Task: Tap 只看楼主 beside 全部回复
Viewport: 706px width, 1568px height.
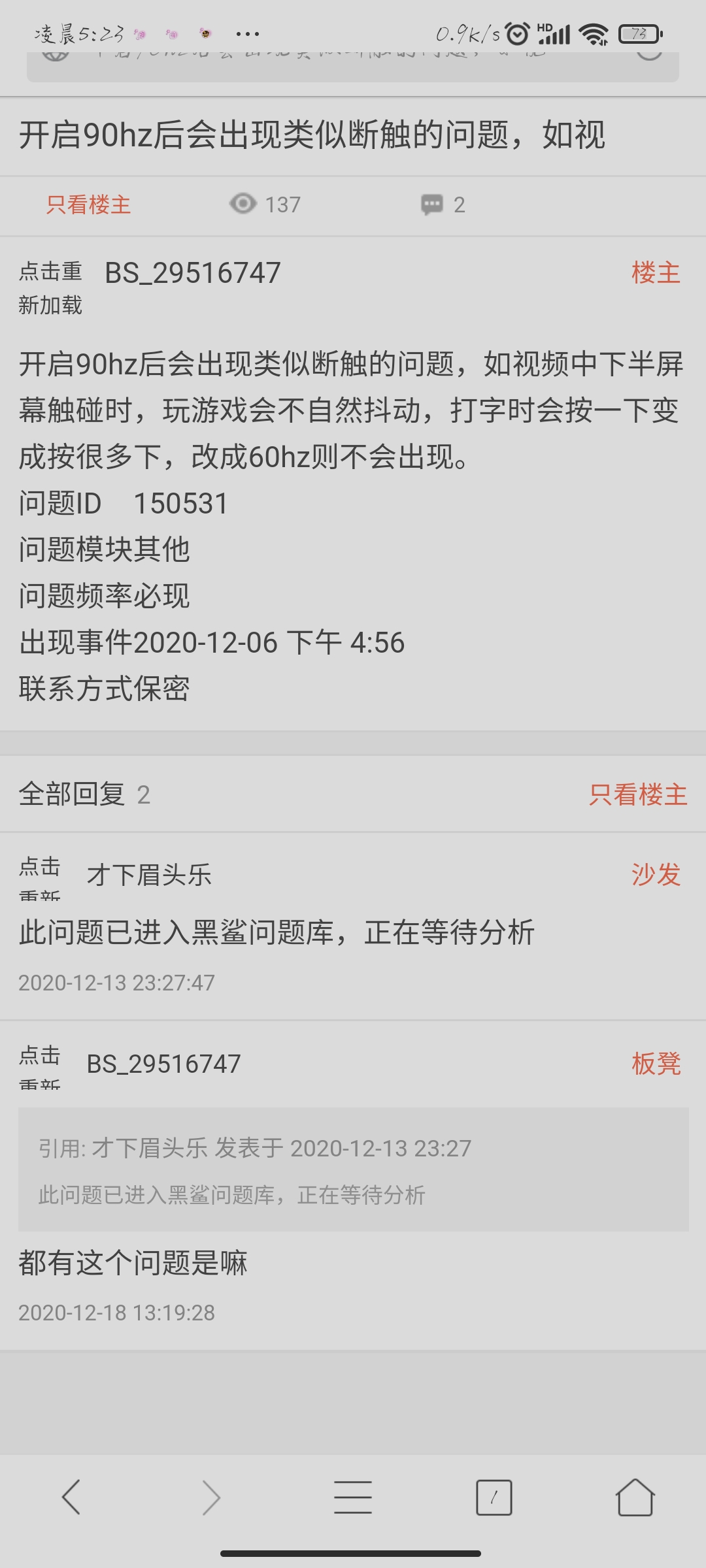Action: pos(637,794)
